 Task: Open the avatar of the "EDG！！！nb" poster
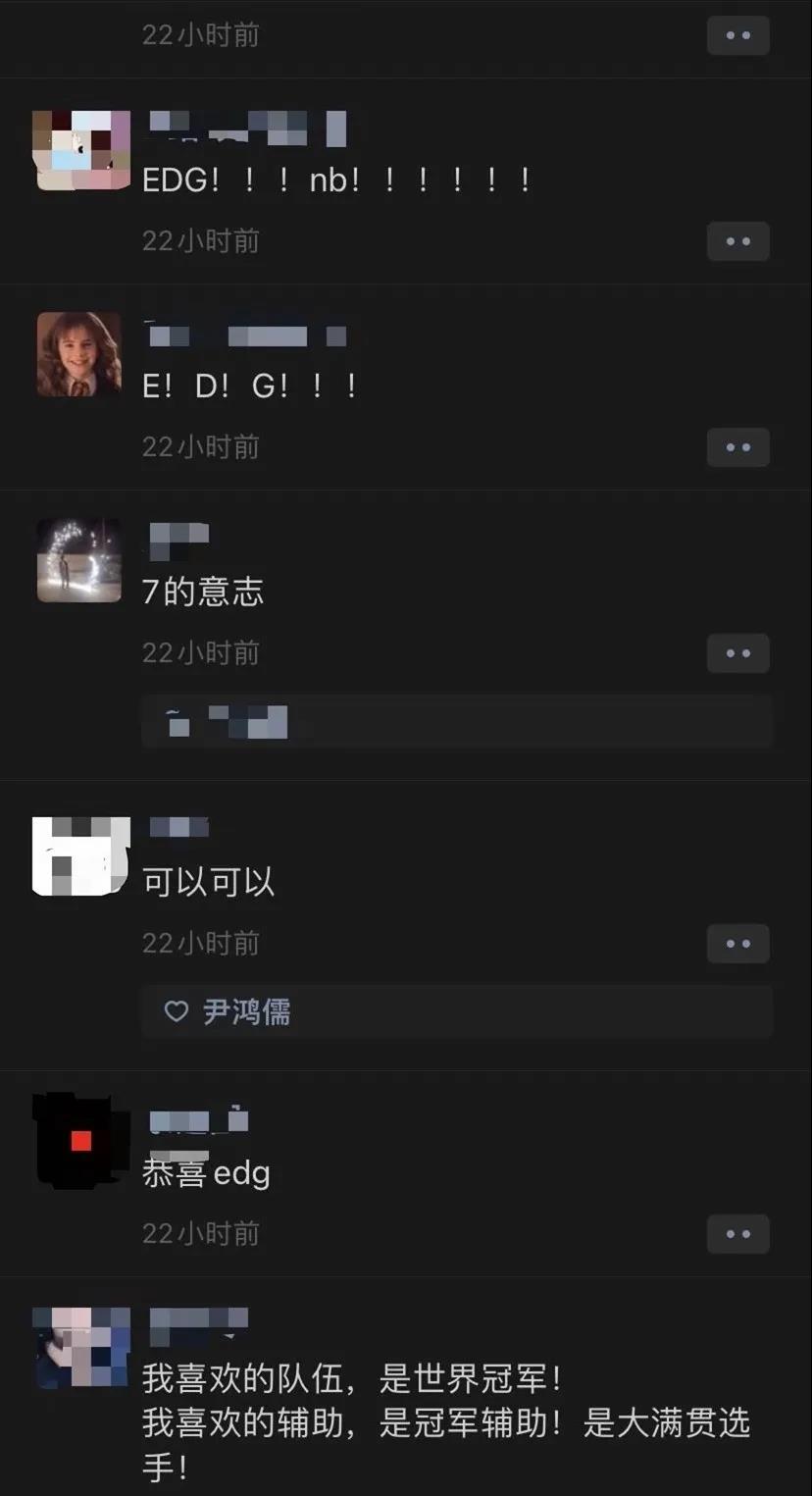point(81,150)
